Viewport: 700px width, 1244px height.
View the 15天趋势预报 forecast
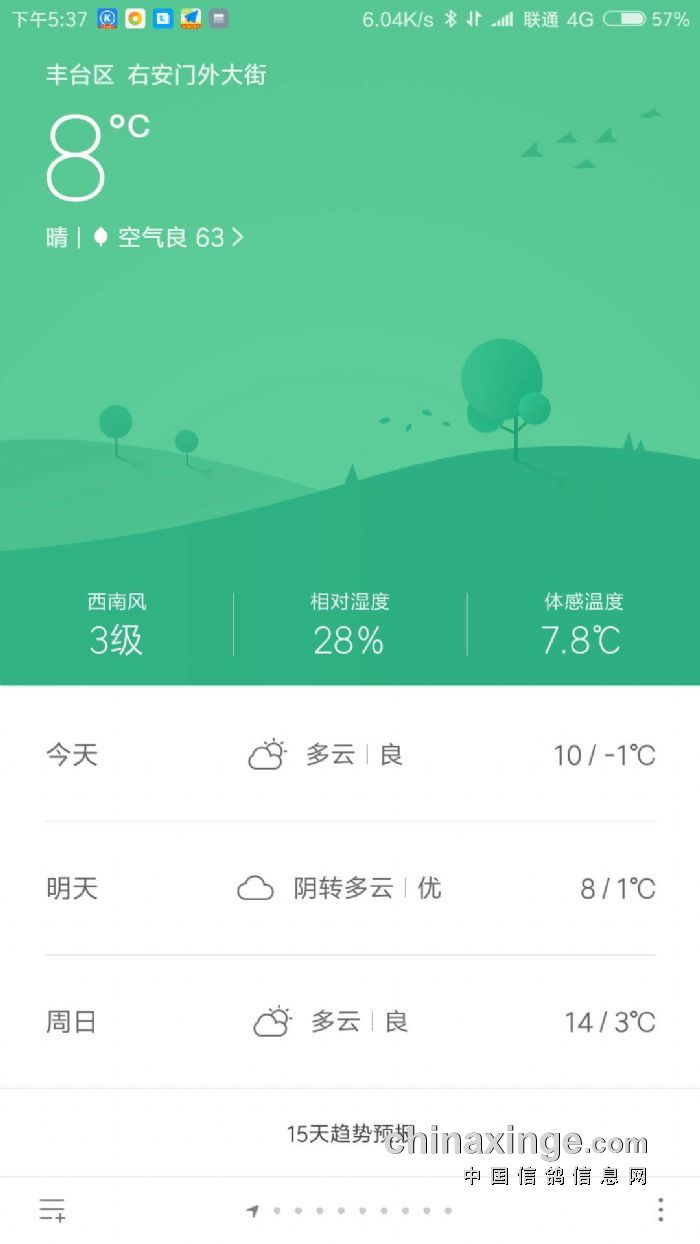(350, 1134)
